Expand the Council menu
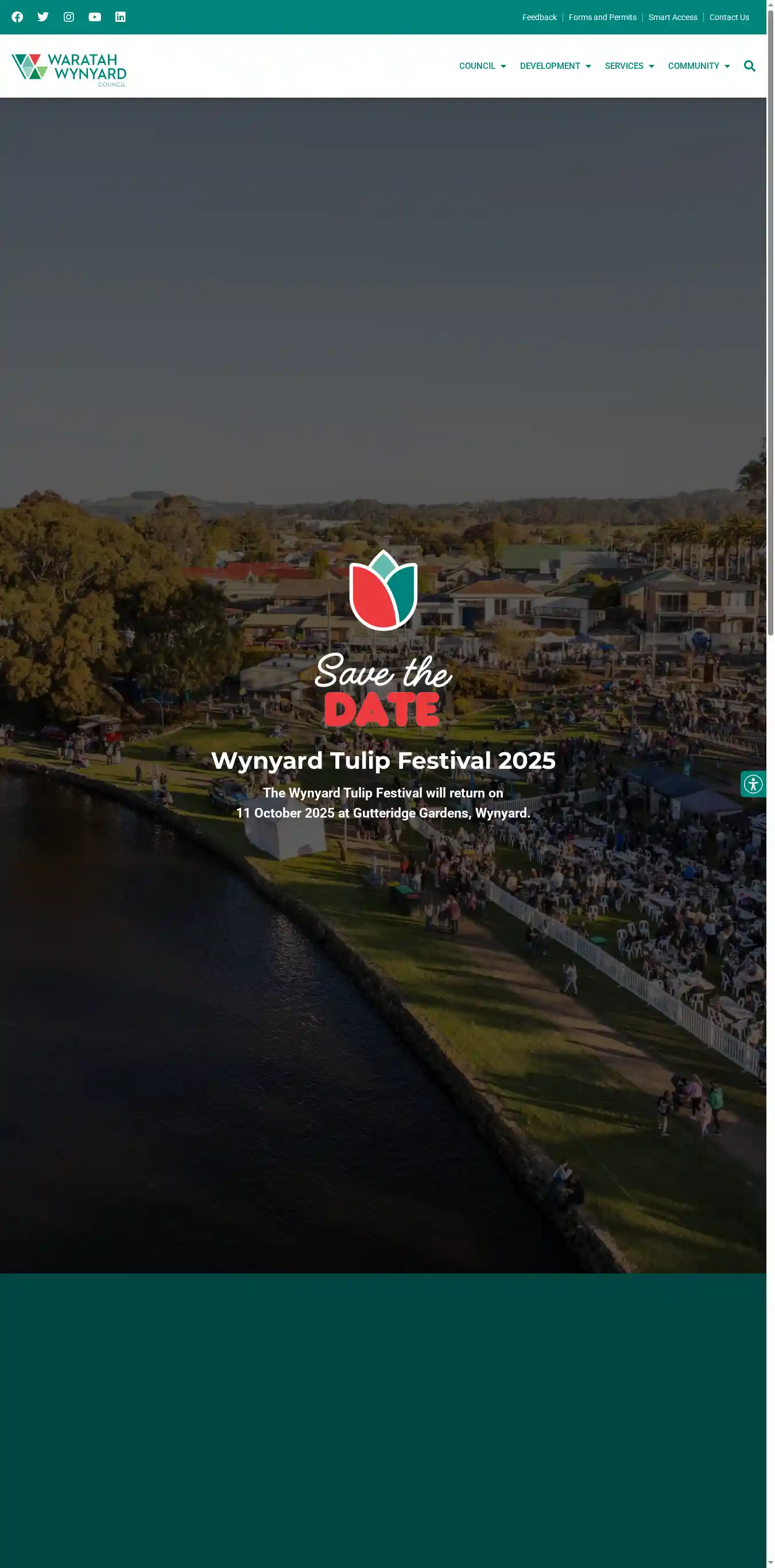Image resolution: width=775 pixels, height=1568 pixels. [482, 65]
